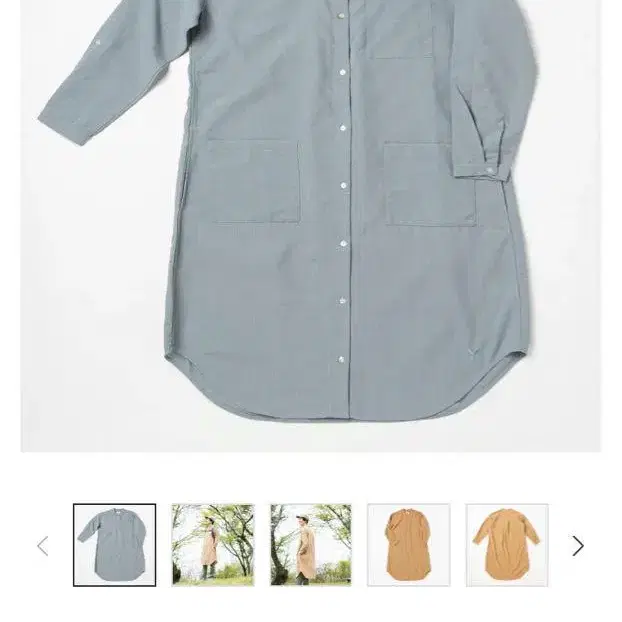Image resolution: width=622 pixels, height=622 pixels.
Task: Open the beige dress thumbnail with sleeves down
Action: coord(408,545)
